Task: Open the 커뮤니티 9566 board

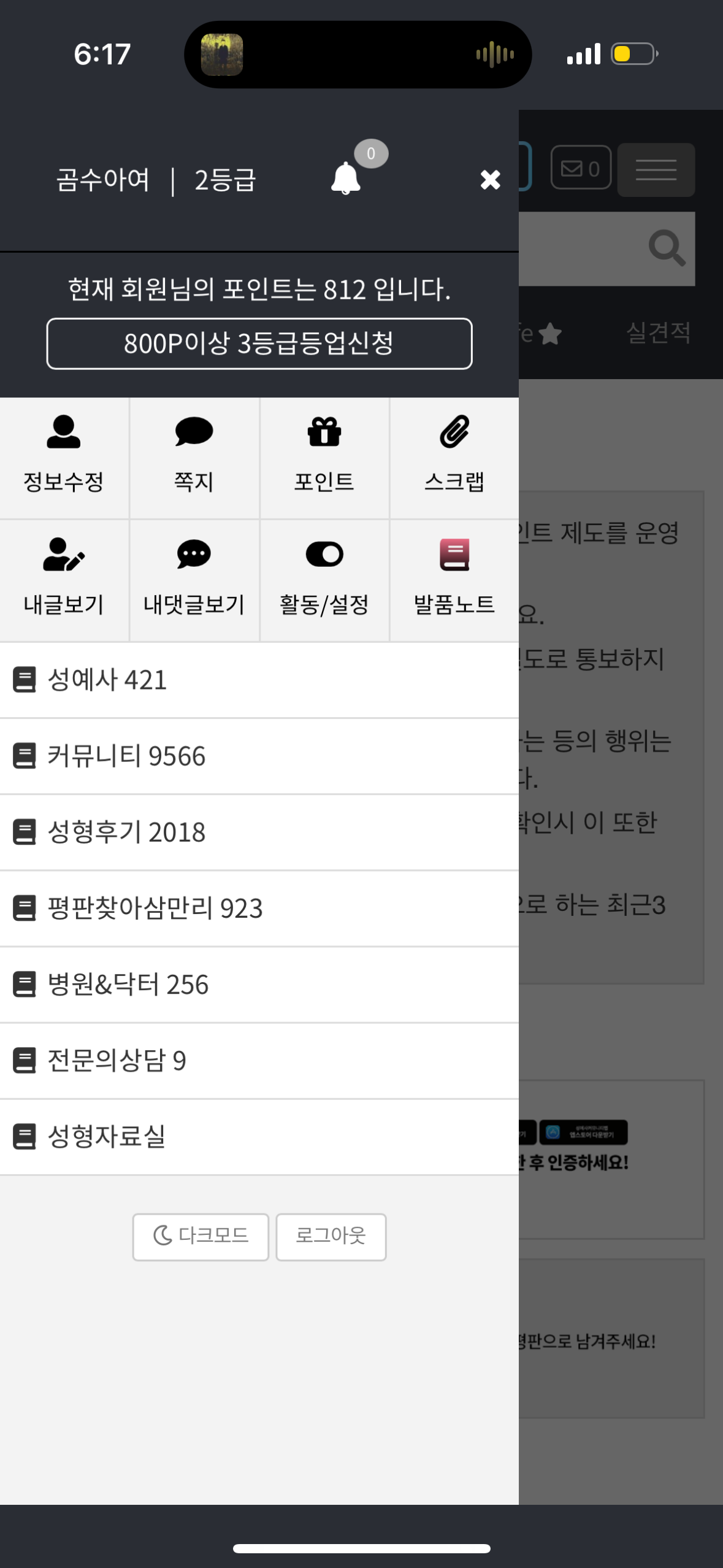Action: [x=259, y=756]
